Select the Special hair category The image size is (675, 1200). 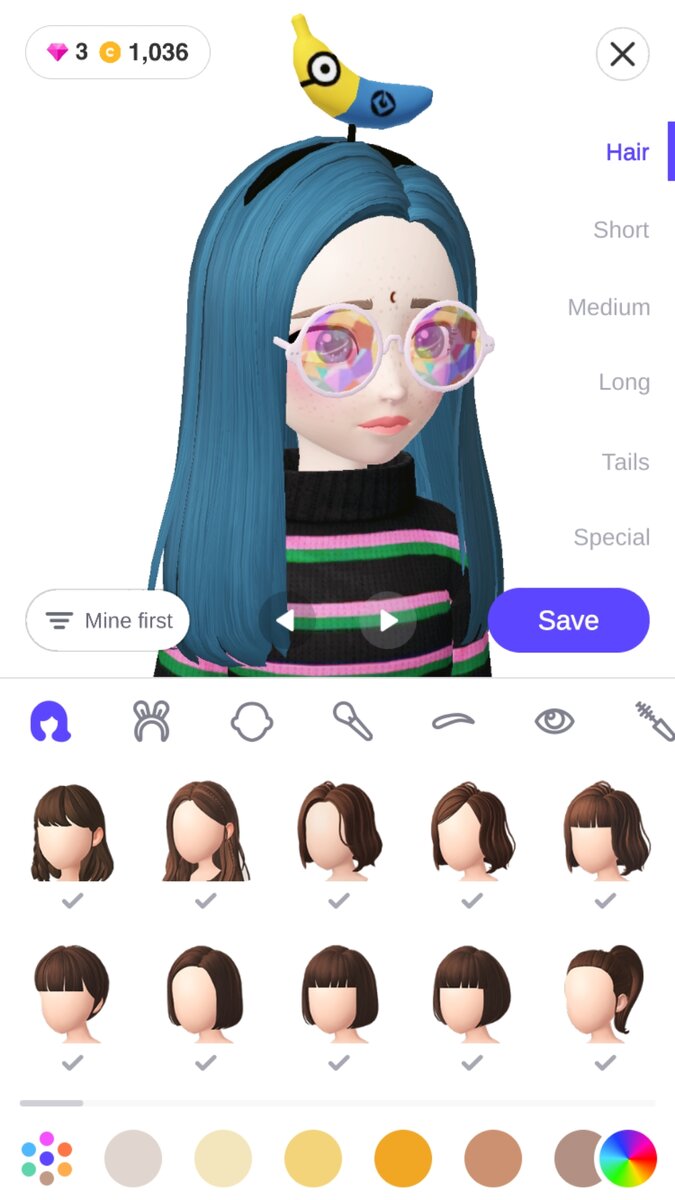click(x=611, y=537)
